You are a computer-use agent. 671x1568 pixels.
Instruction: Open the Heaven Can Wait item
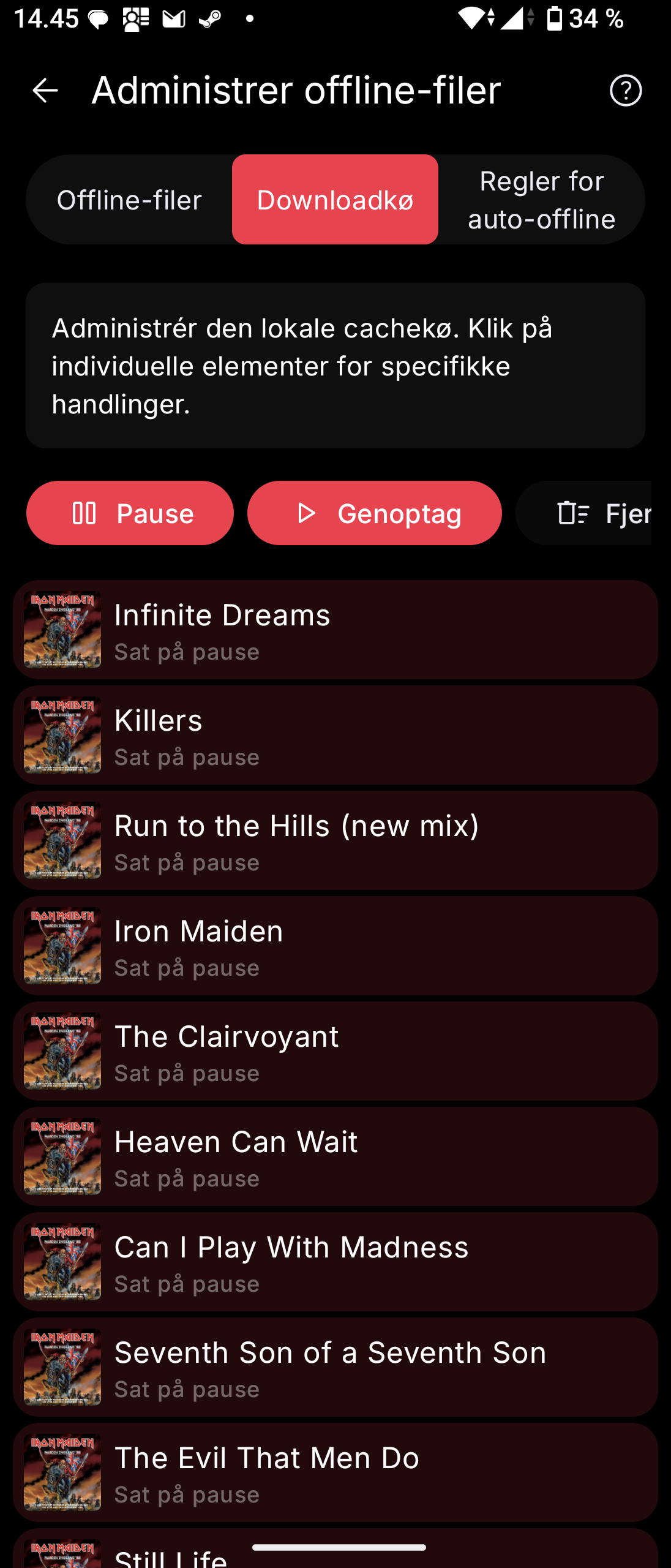pos(335,1156)
